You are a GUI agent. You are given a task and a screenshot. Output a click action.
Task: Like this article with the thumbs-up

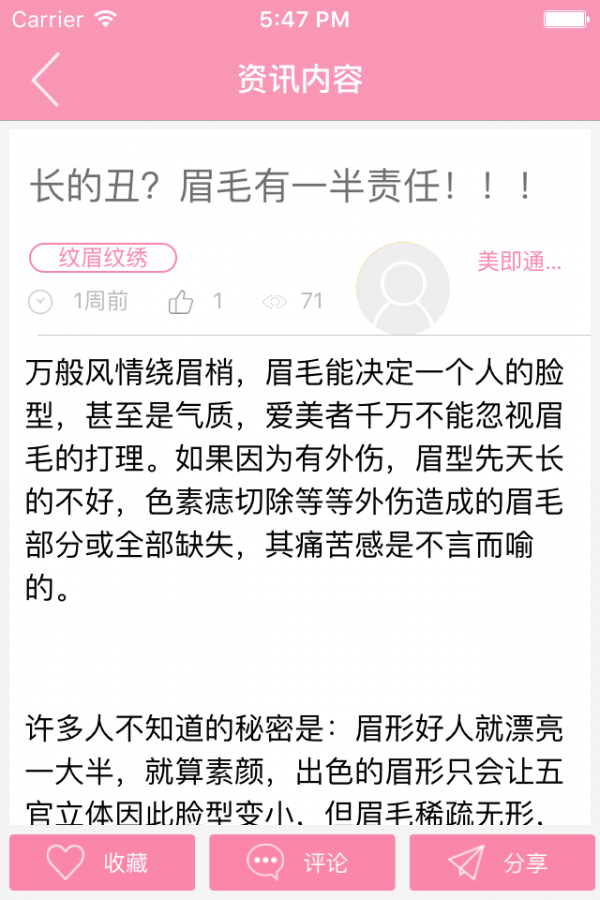coord(181,301)
